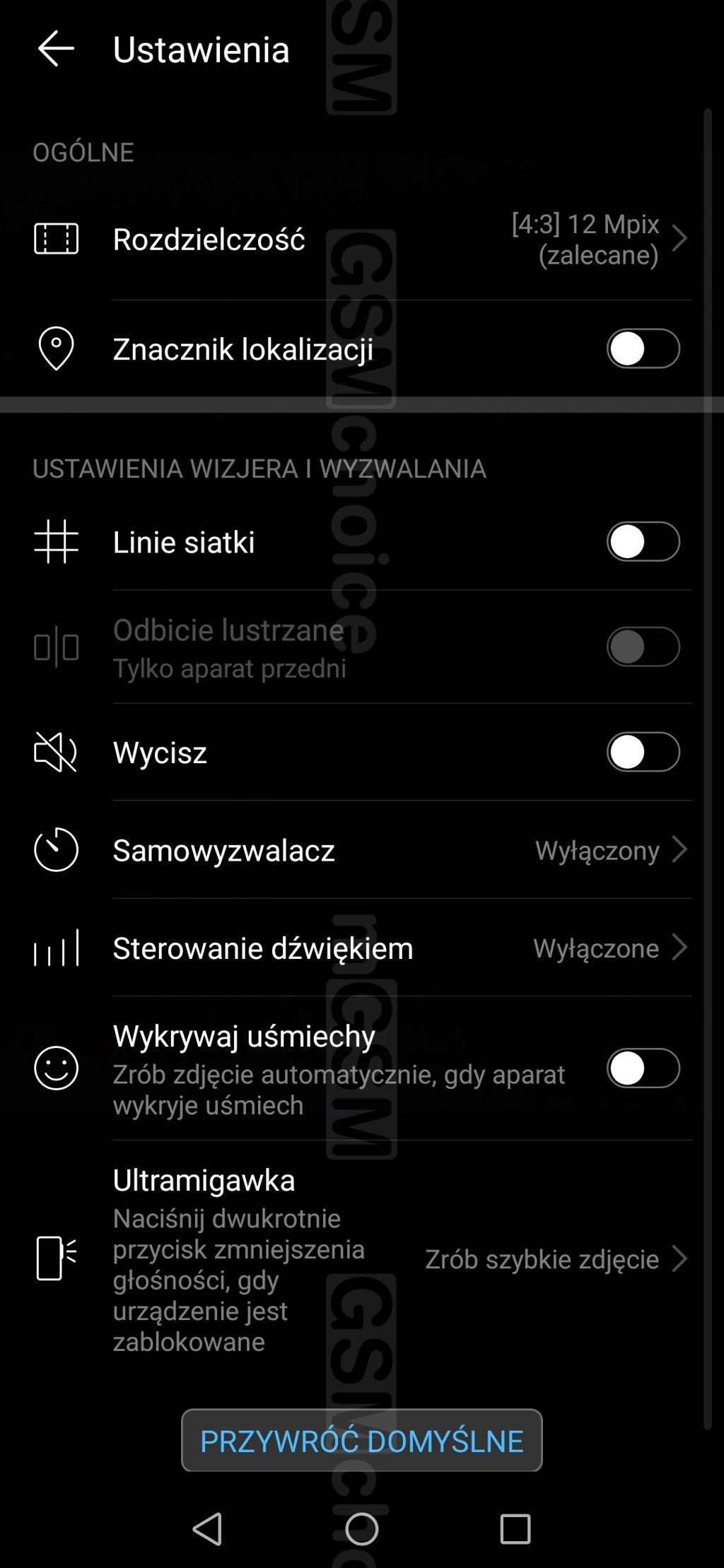Tap the system home button

pos(361,1529)
